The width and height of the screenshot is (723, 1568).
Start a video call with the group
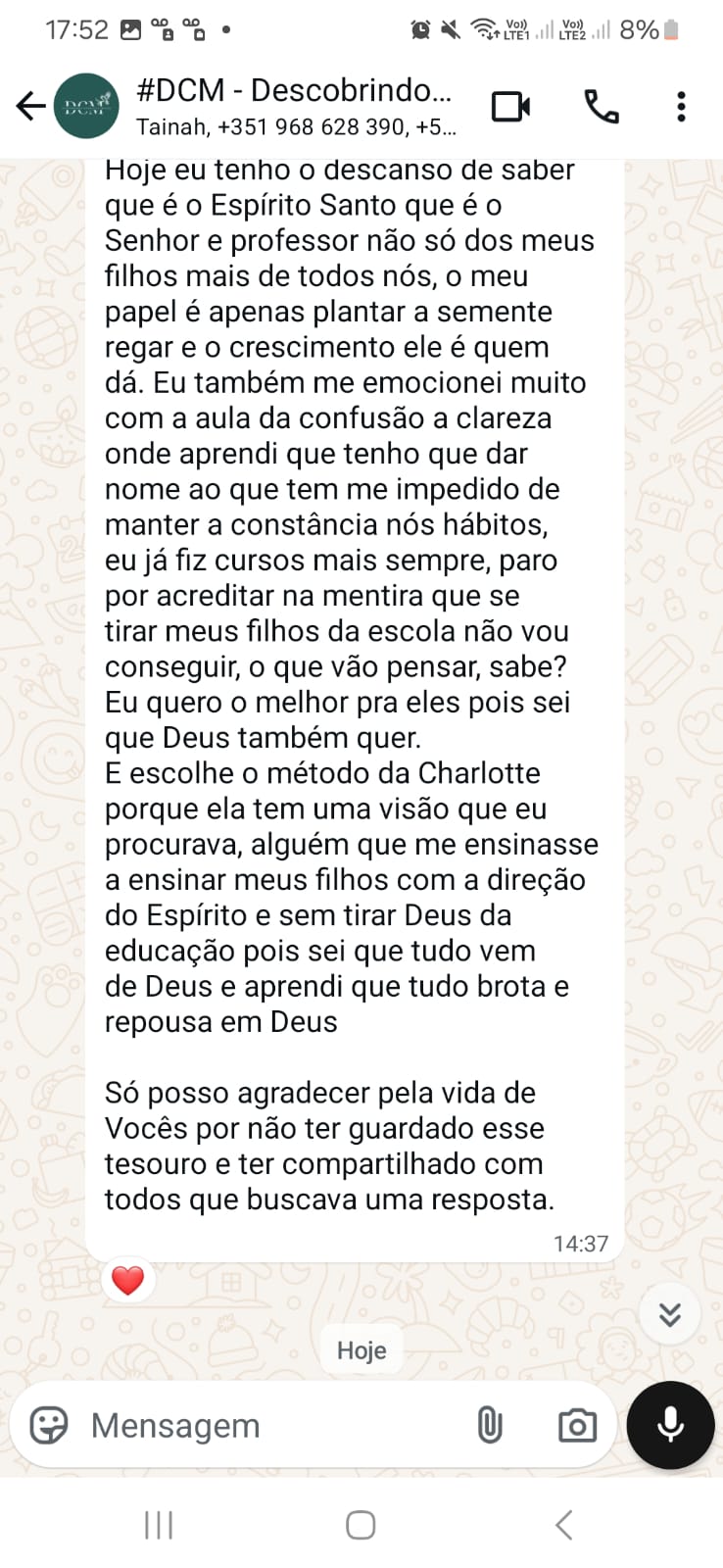[511, 106]
